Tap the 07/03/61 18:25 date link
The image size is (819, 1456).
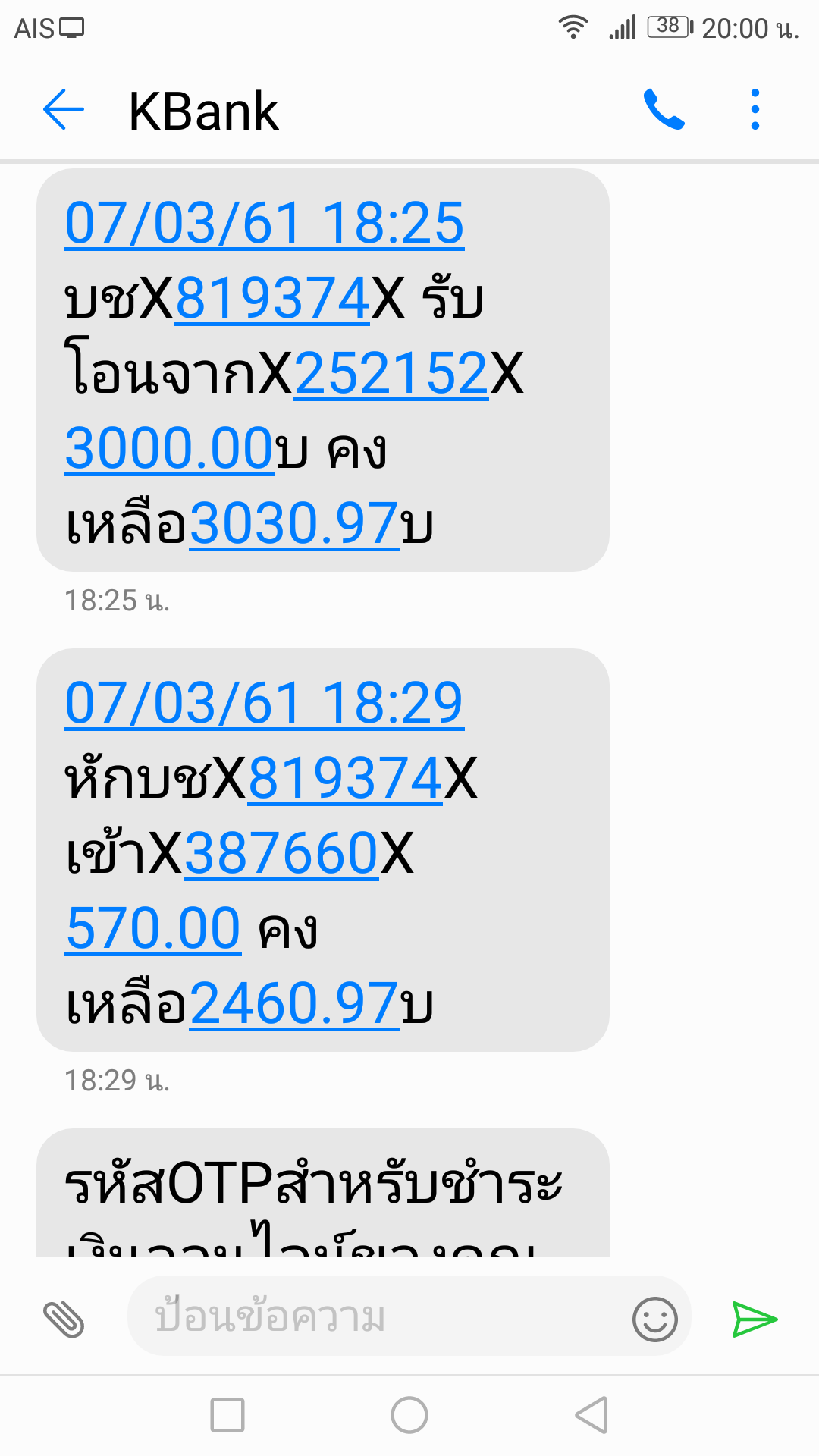(264, 224)
